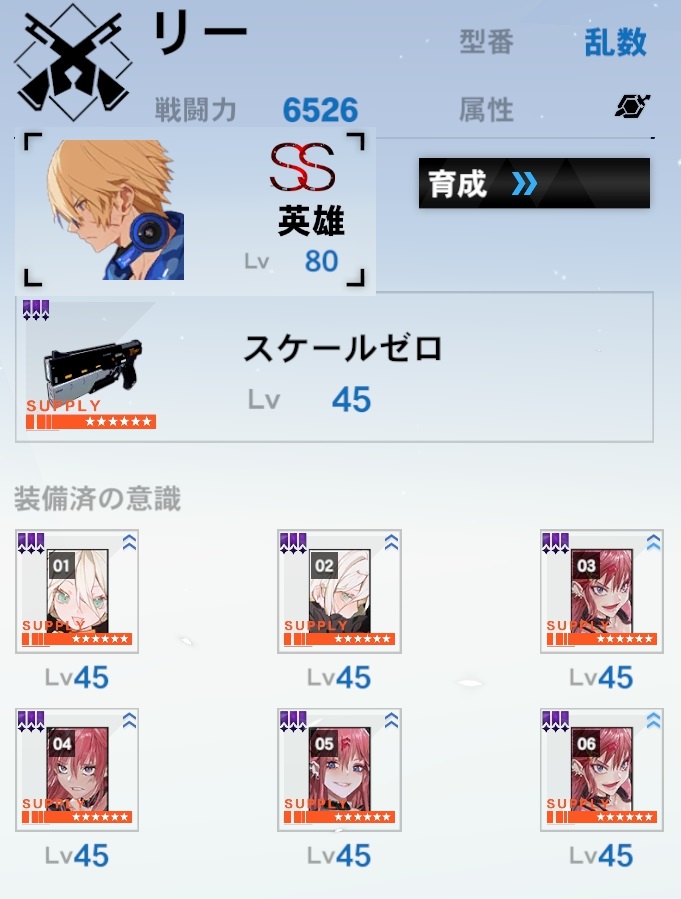Open equipped memory slot 04
Image resolution: width=681 pixels, height=899 pixels.
(77, 769)
